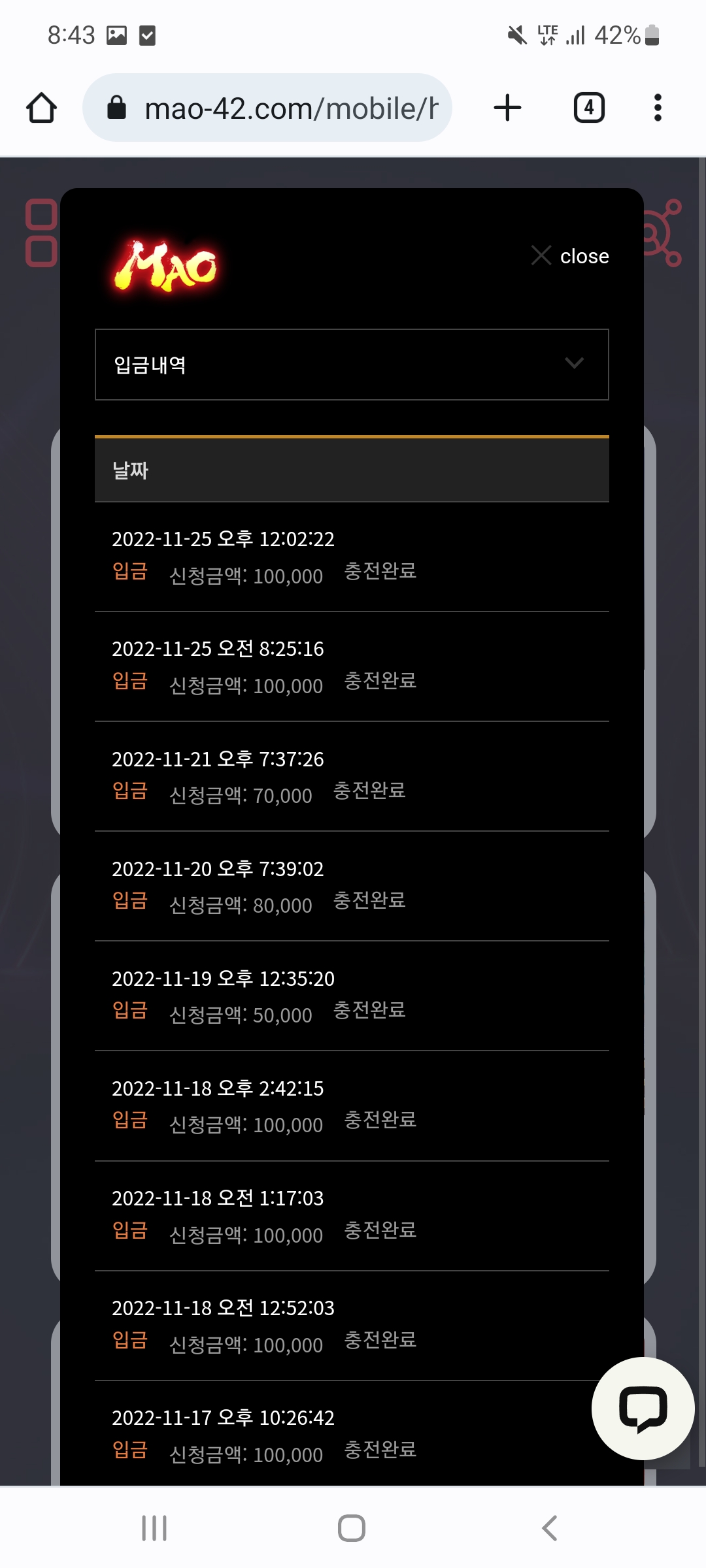Open the tab switcher showing 4 tabs
Screen dimensions: 706x1568
point(588,108)
